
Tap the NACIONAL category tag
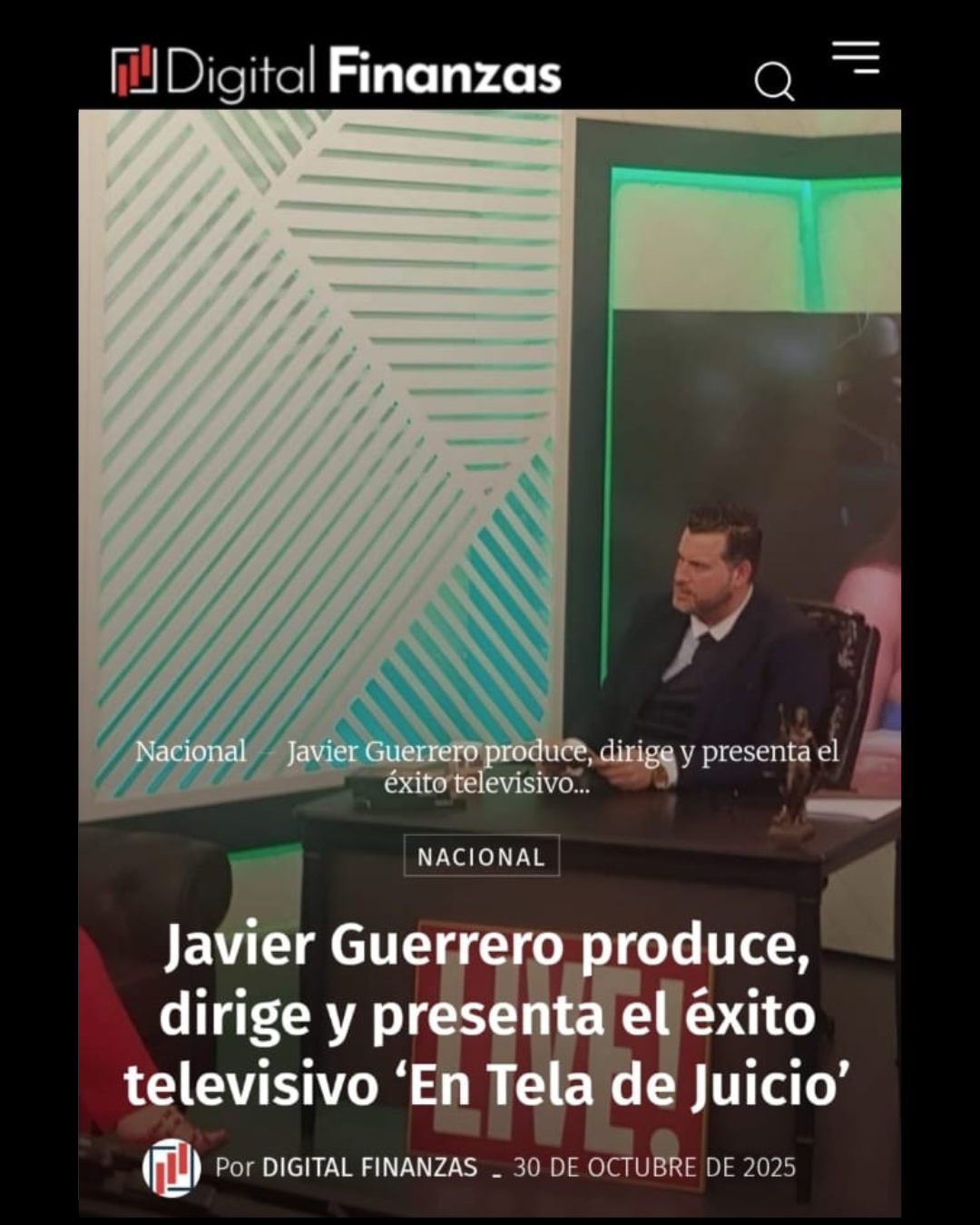[481, 857]
